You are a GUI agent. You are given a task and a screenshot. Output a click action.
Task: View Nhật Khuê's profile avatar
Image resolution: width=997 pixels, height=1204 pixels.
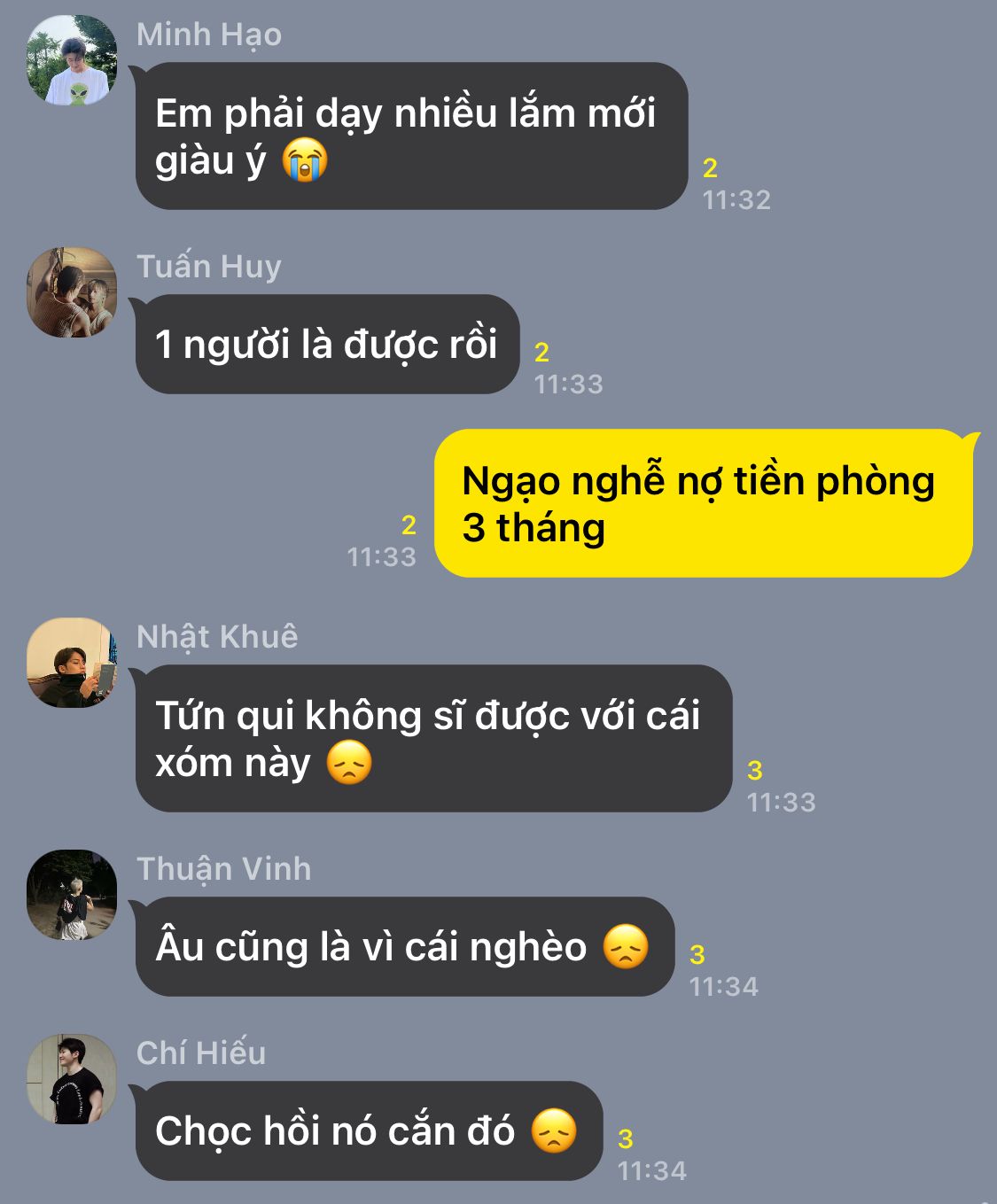72,663
